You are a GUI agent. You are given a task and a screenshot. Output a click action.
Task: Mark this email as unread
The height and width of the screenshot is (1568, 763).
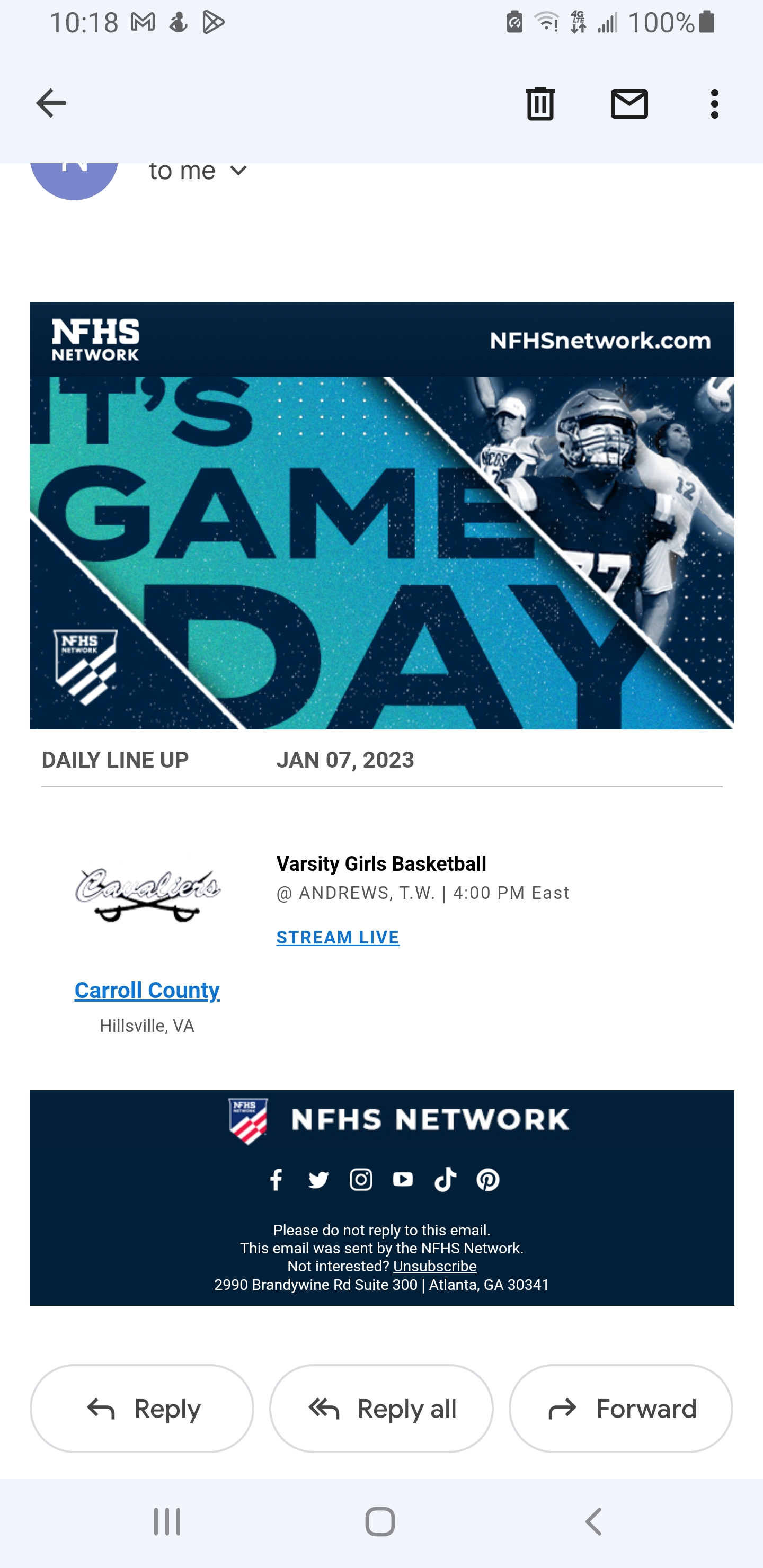(x=628, y=103)
